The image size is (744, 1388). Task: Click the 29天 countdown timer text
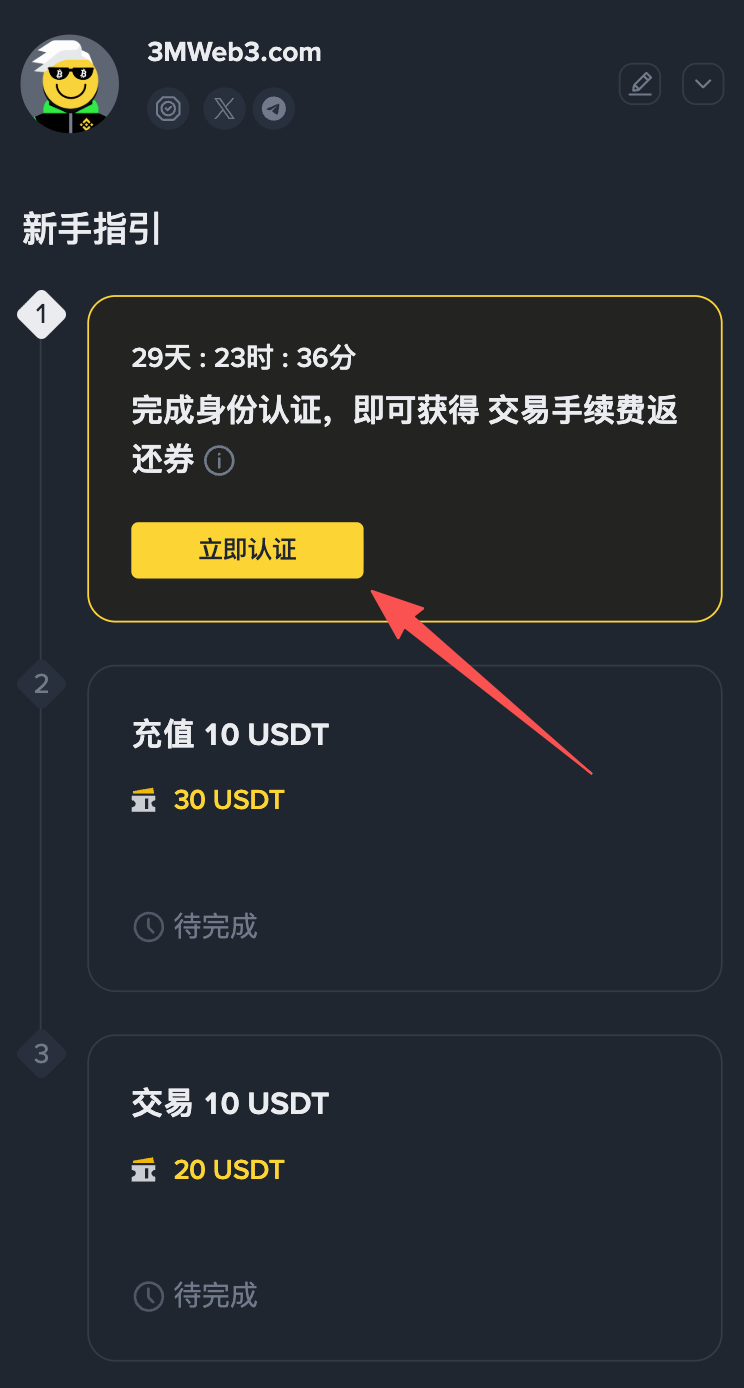coord(244,357)
